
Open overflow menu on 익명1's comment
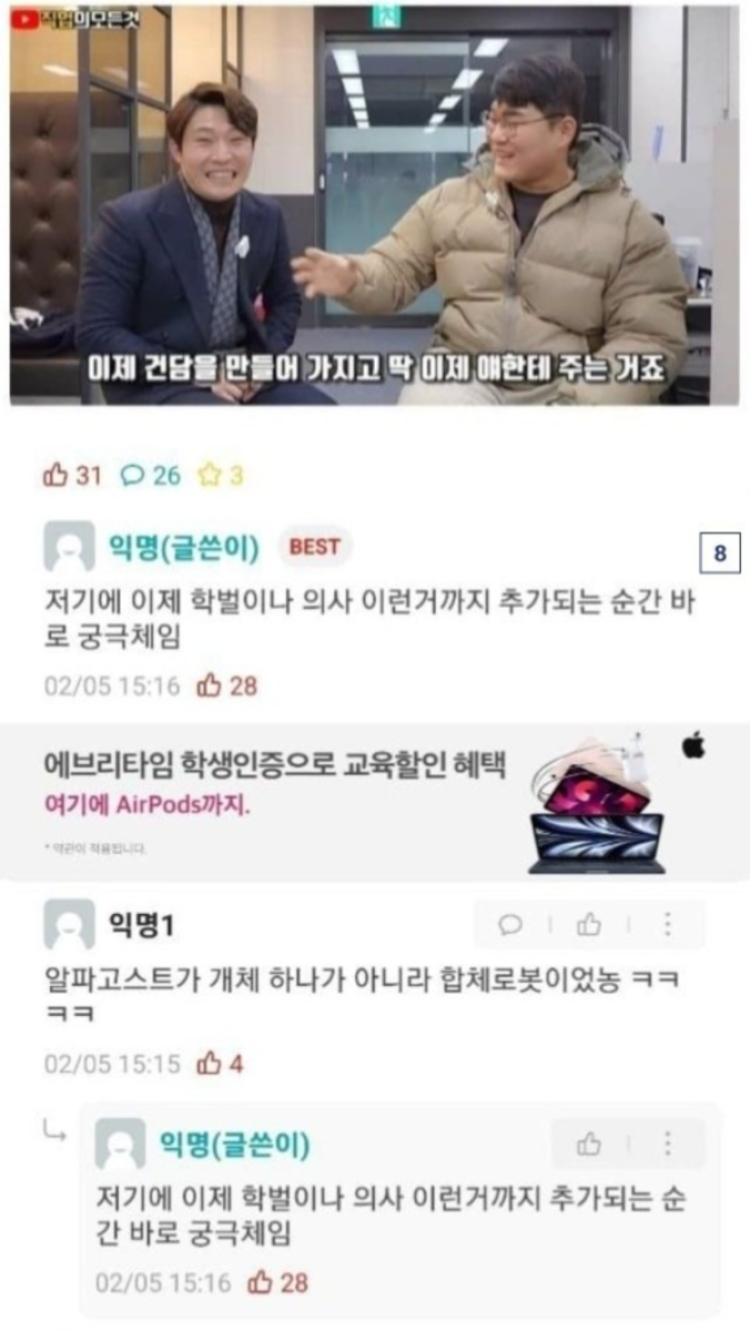pos(667,925)
